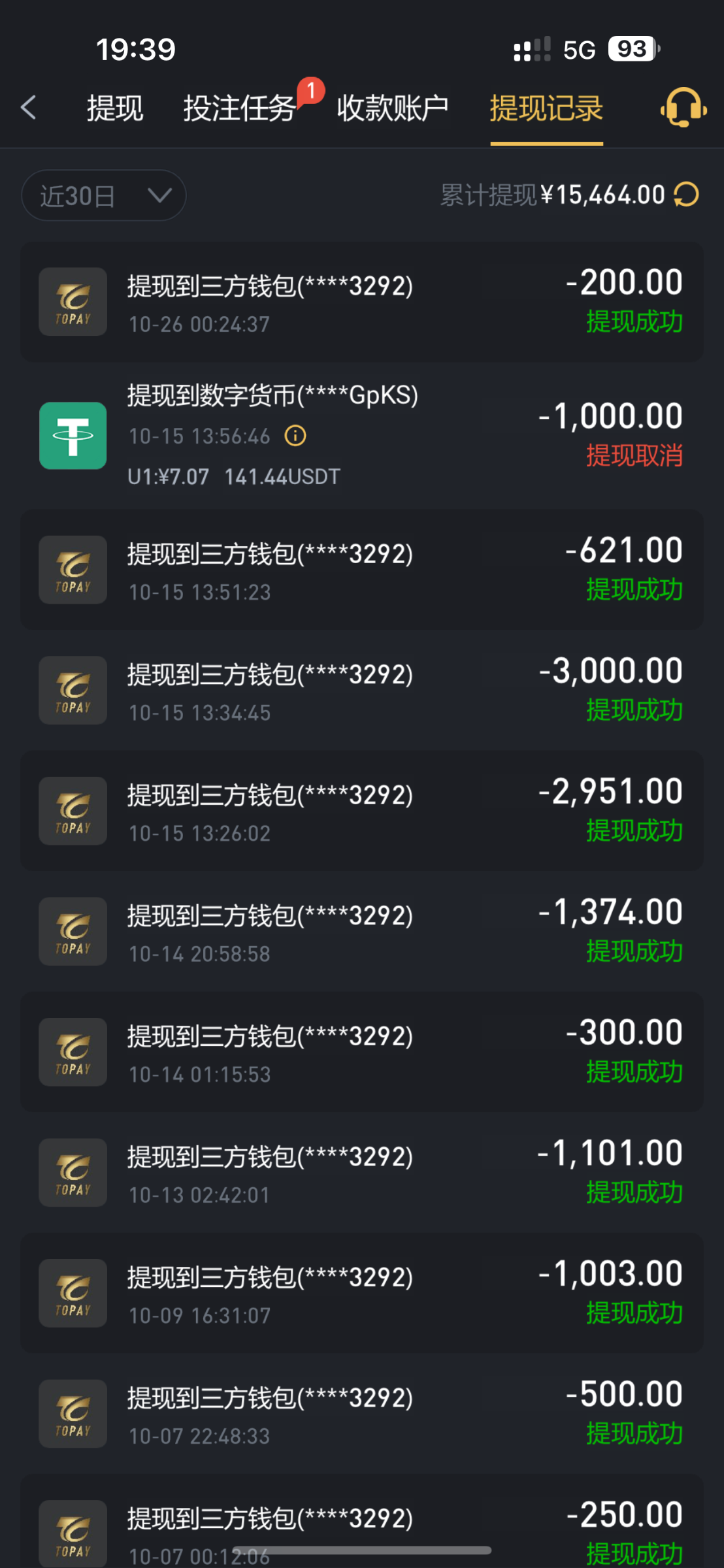This screenshot has width=724, height=1568.
Task: Open the -1,374.00 withdrawal record
Action: click(x=362, y=932)
